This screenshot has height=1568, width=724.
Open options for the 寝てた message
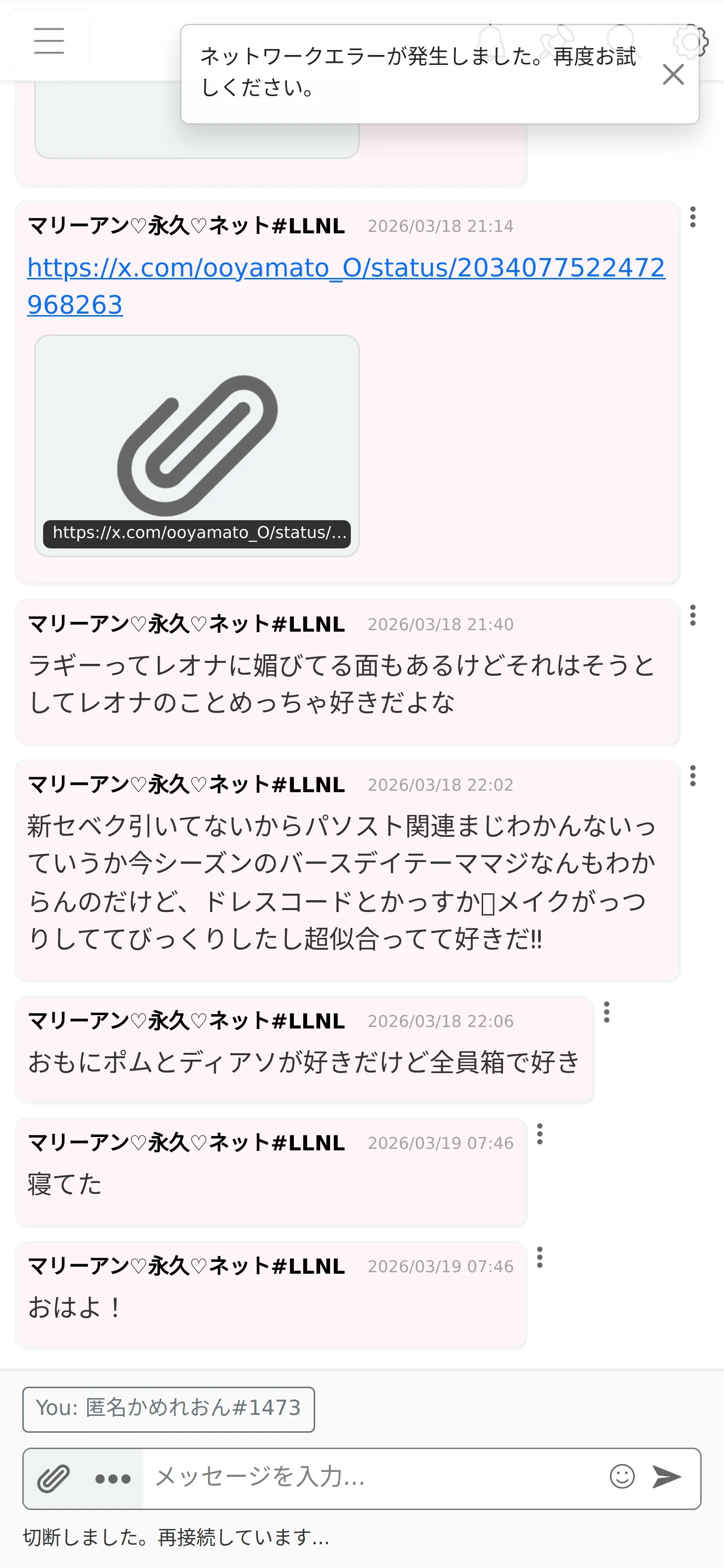(x=540, y=1134)
